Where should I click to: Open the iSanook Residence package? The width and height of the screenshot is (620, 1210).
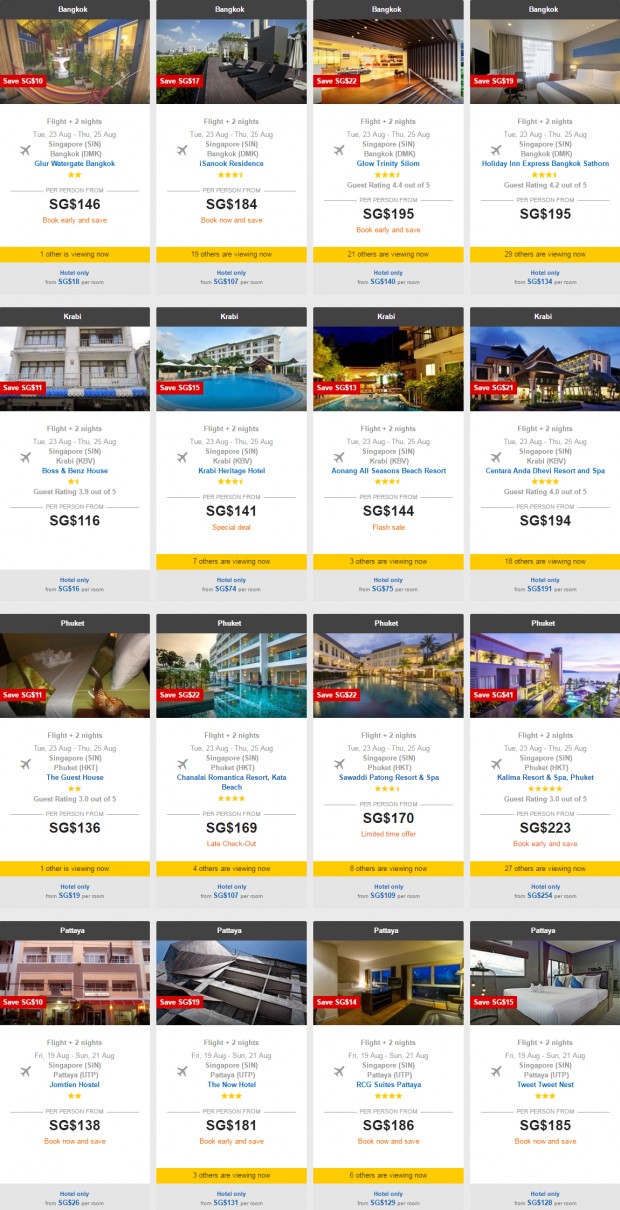coord(231,163)
